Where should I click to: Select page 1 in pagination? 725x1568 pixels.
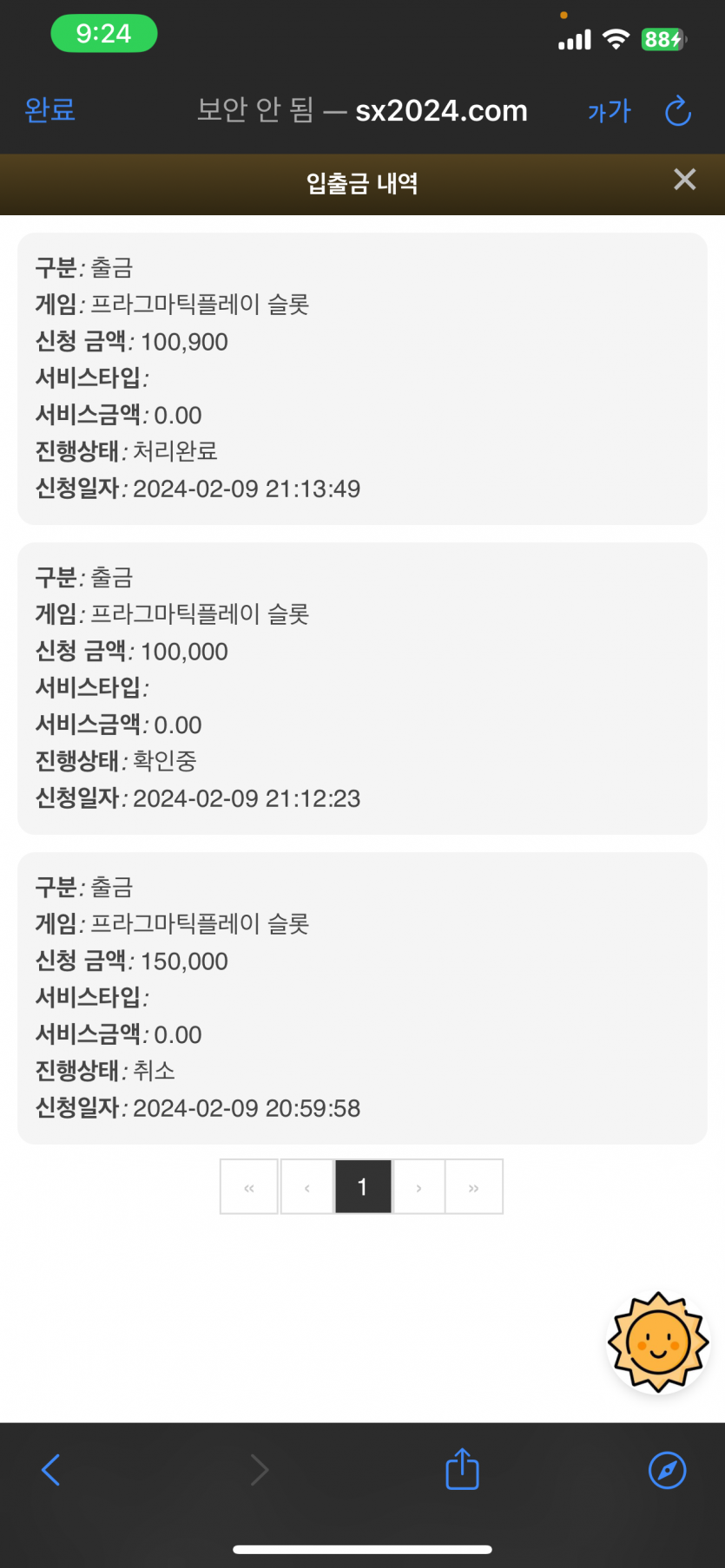click(362, 1186)
